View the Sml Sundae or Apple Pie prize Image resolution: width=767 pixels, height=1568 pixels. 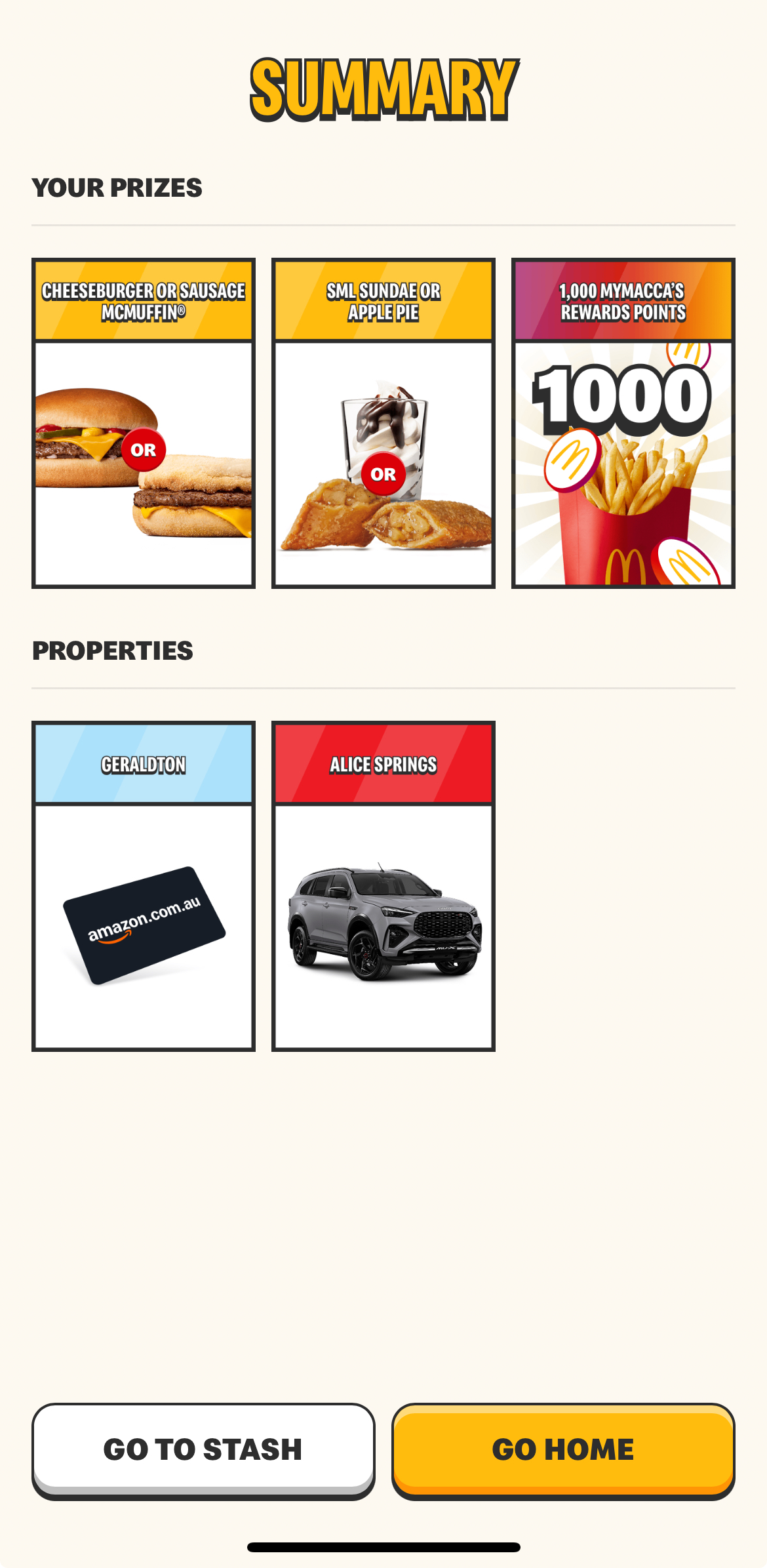point(383,423)
